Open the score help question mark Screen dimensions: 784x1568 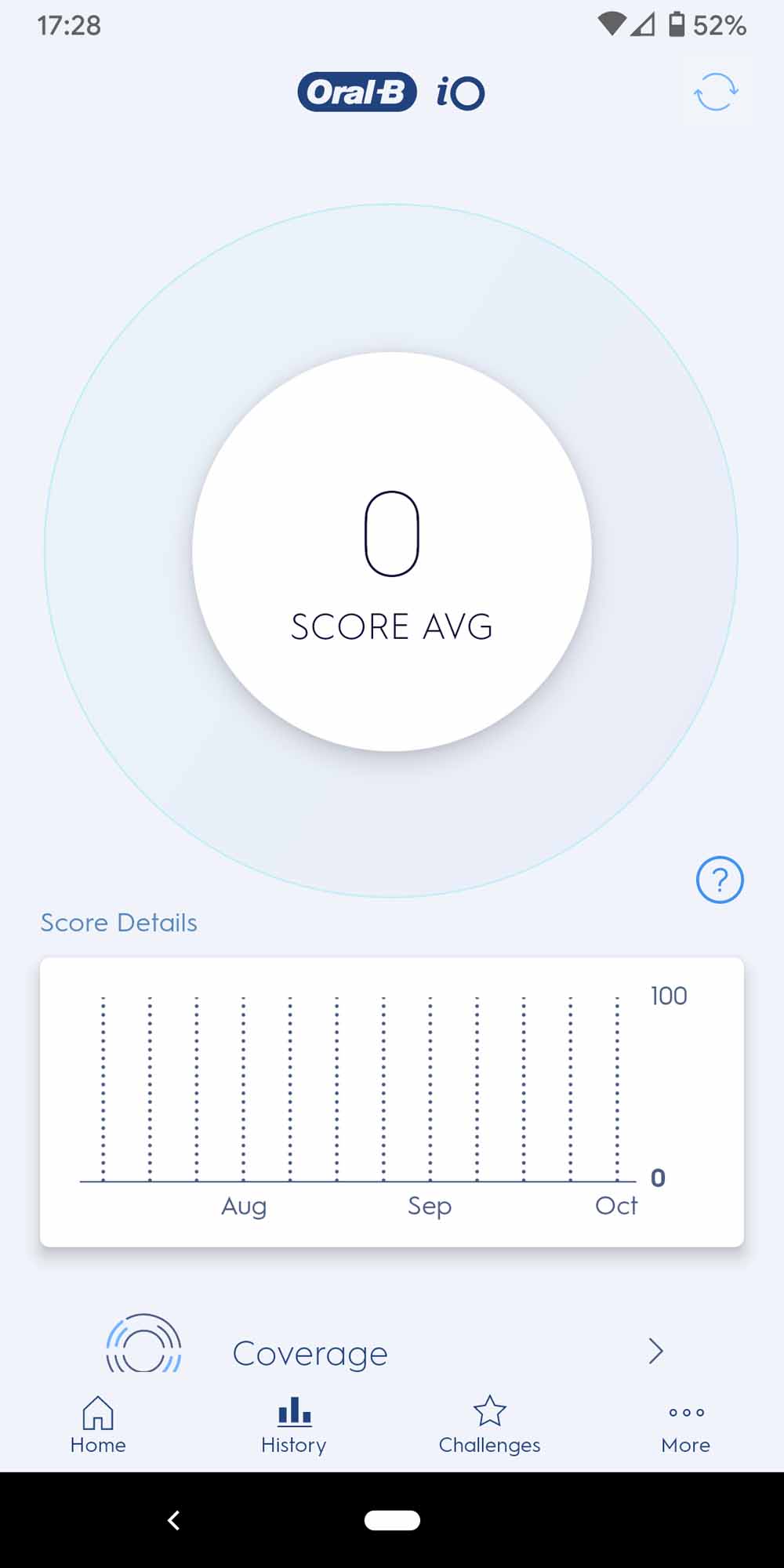pyautogui.click(x=720, y=880)
